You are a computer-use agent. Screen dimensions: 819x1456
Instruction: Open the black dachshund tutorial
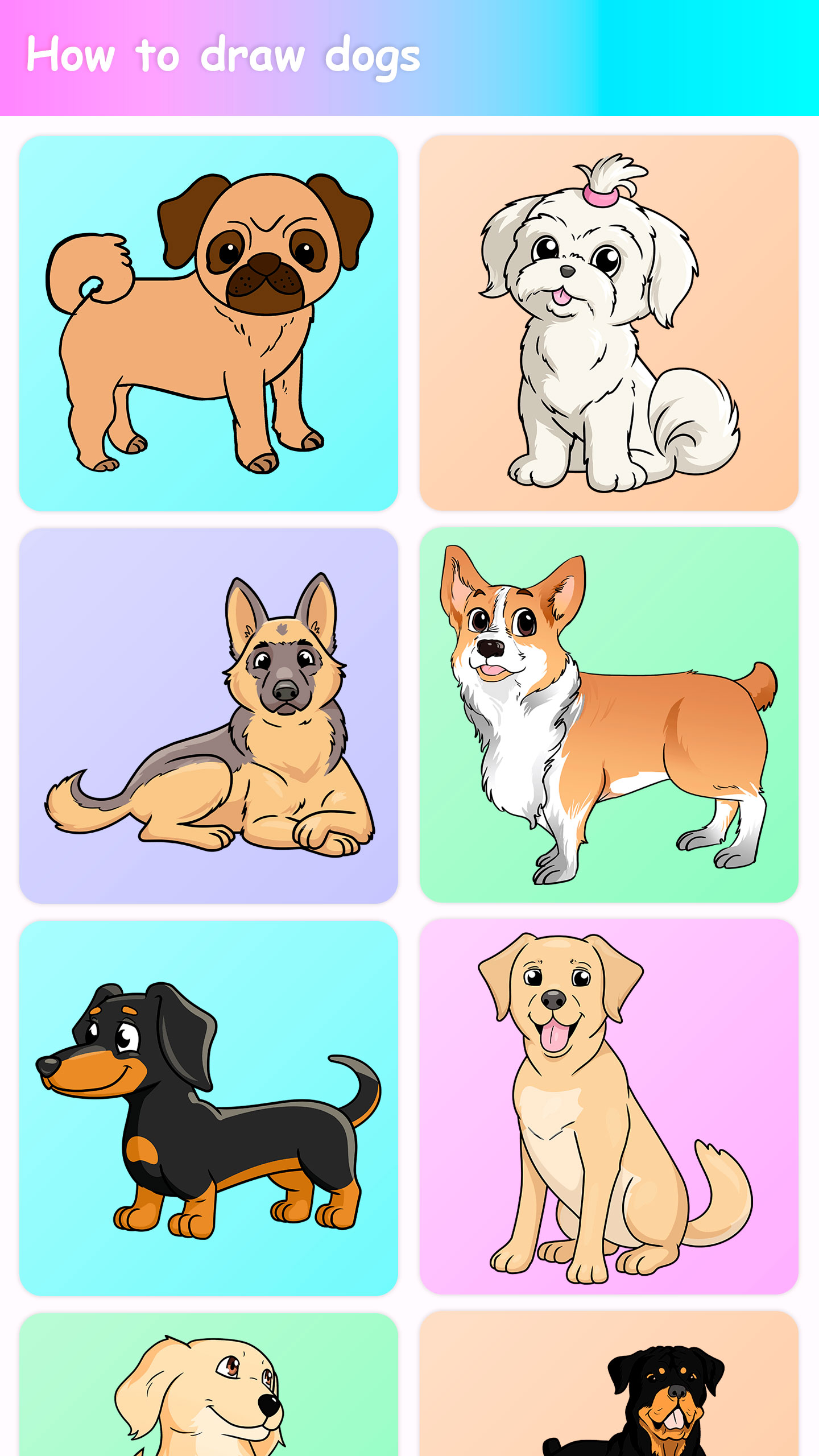208,1108
